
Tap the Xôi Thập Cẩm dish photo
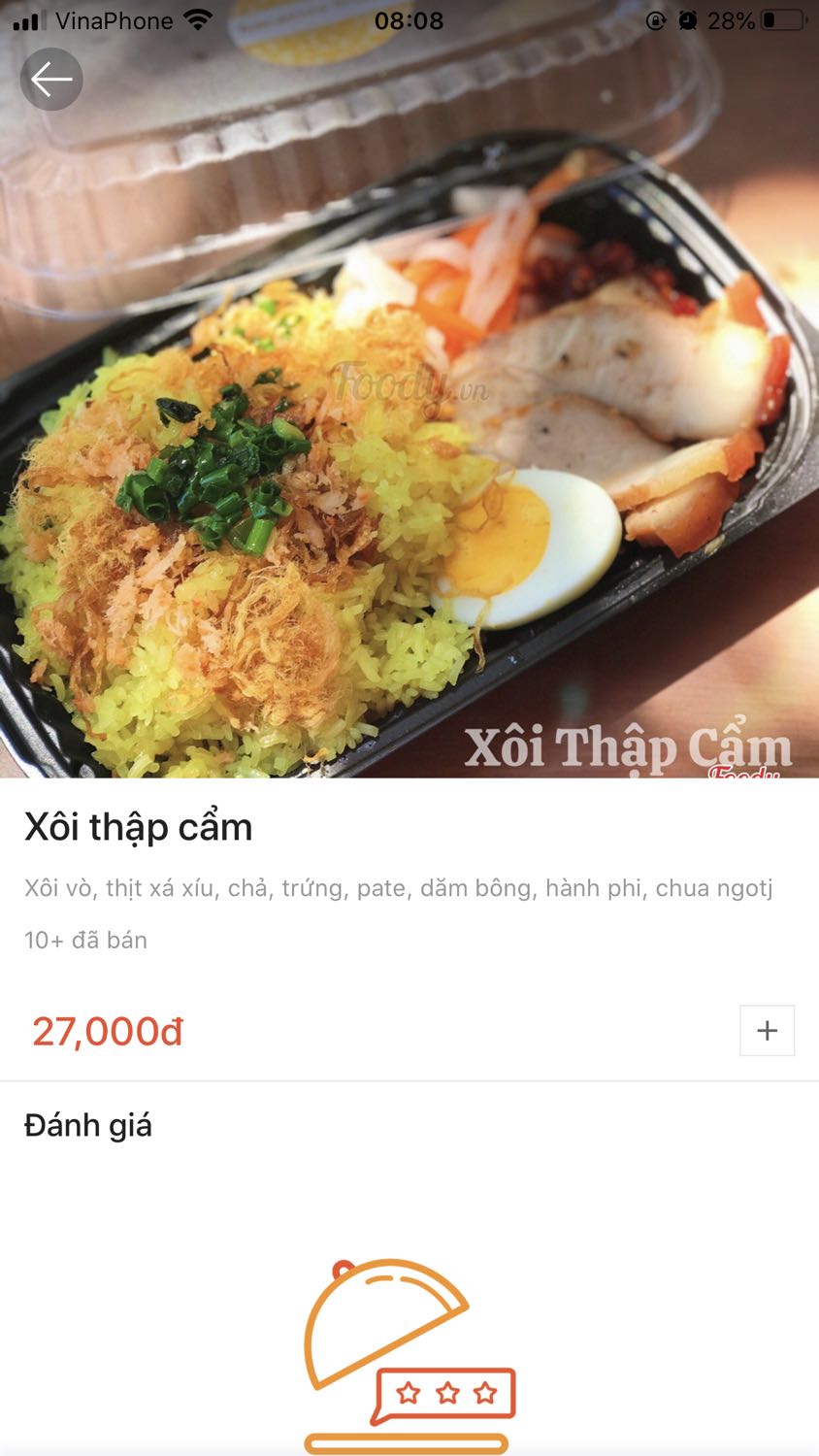408,437
